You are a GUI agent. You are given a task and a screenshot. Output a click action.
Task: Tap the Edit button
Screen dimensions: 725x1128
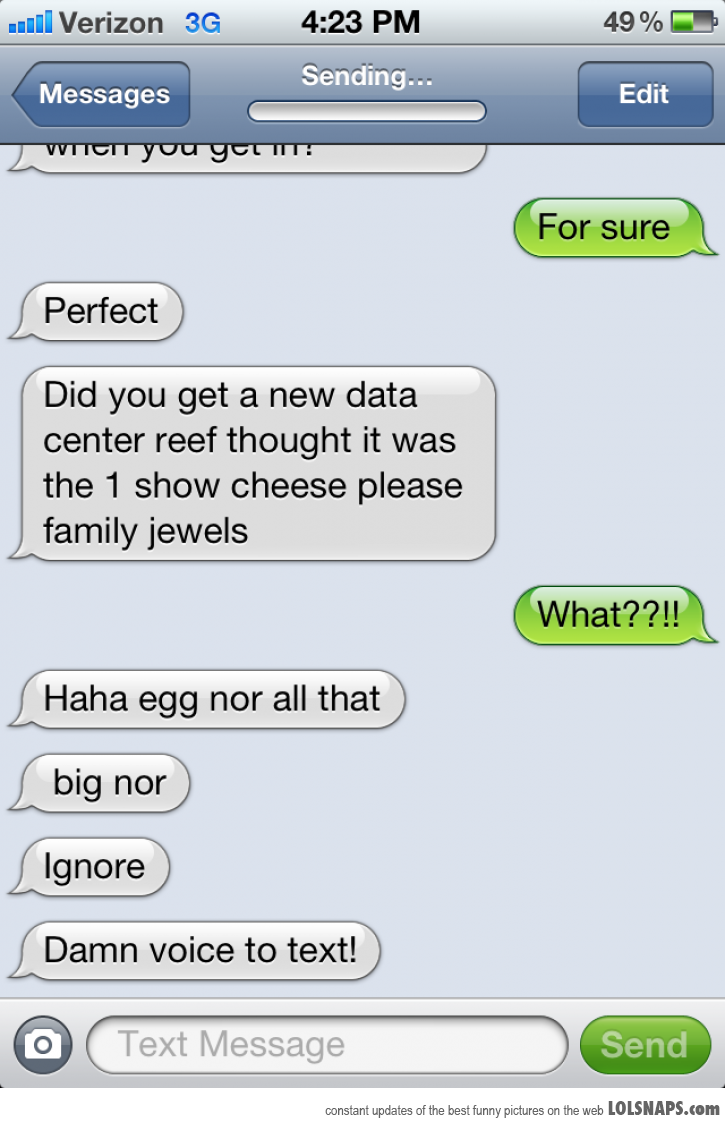pos(643,94)
